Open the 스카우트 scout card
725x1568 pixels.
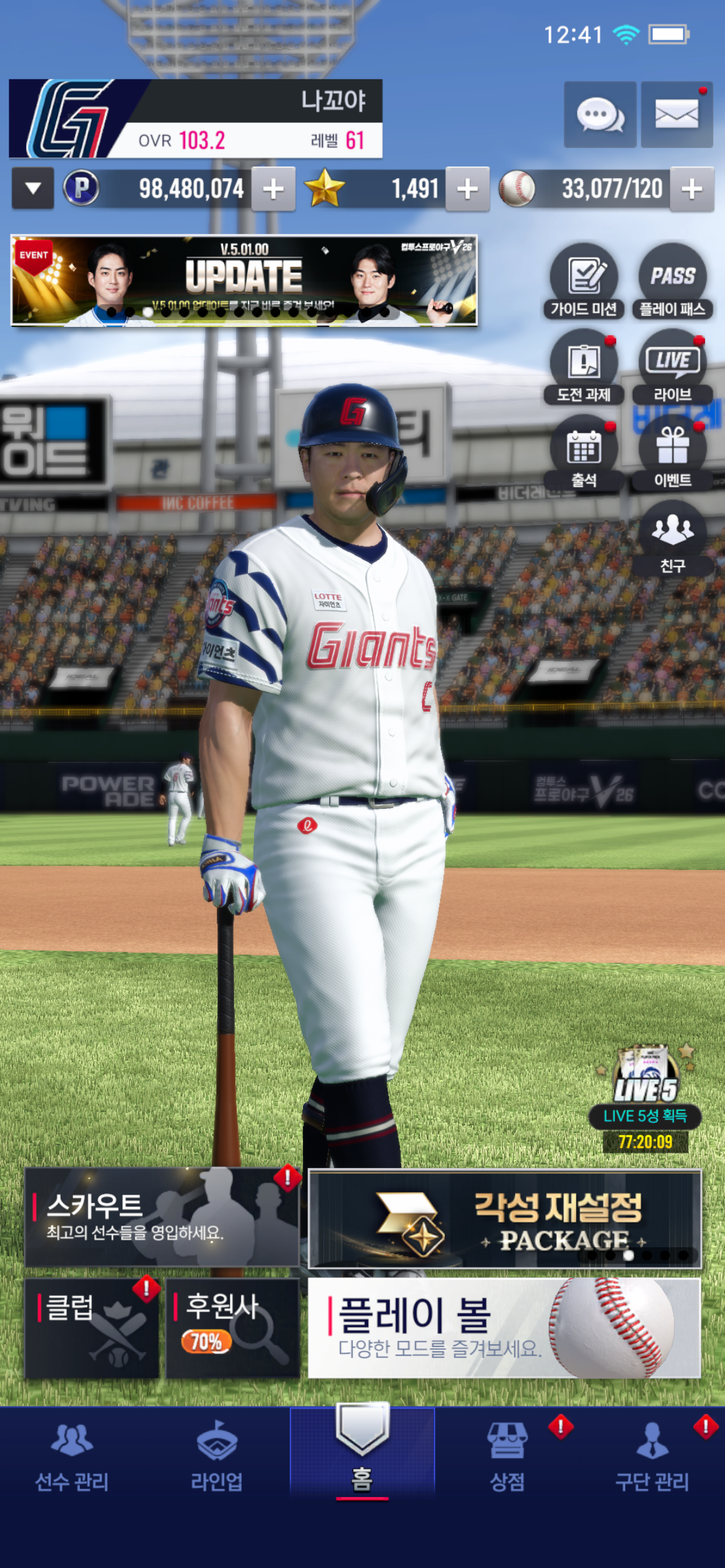coord(162,1217)
